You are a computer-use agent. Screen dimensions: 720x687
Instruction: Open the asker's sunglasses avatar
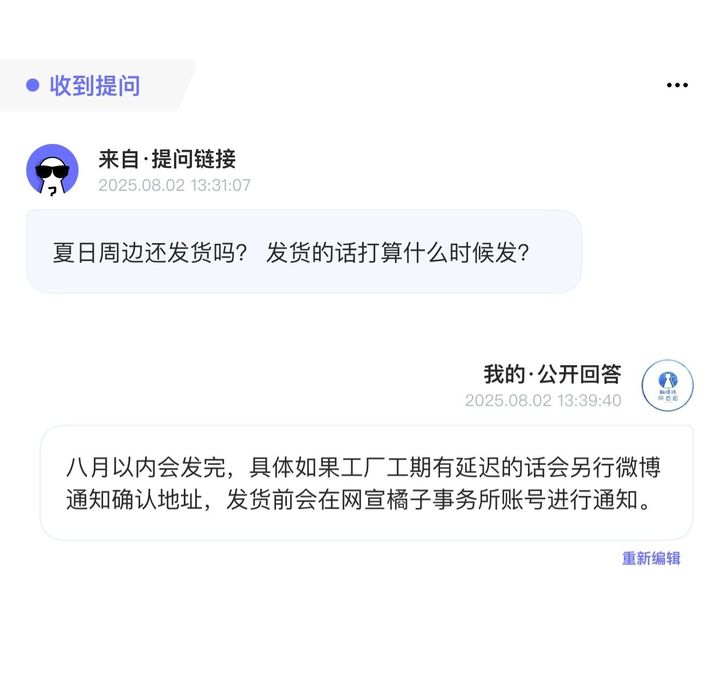(52, 170)
